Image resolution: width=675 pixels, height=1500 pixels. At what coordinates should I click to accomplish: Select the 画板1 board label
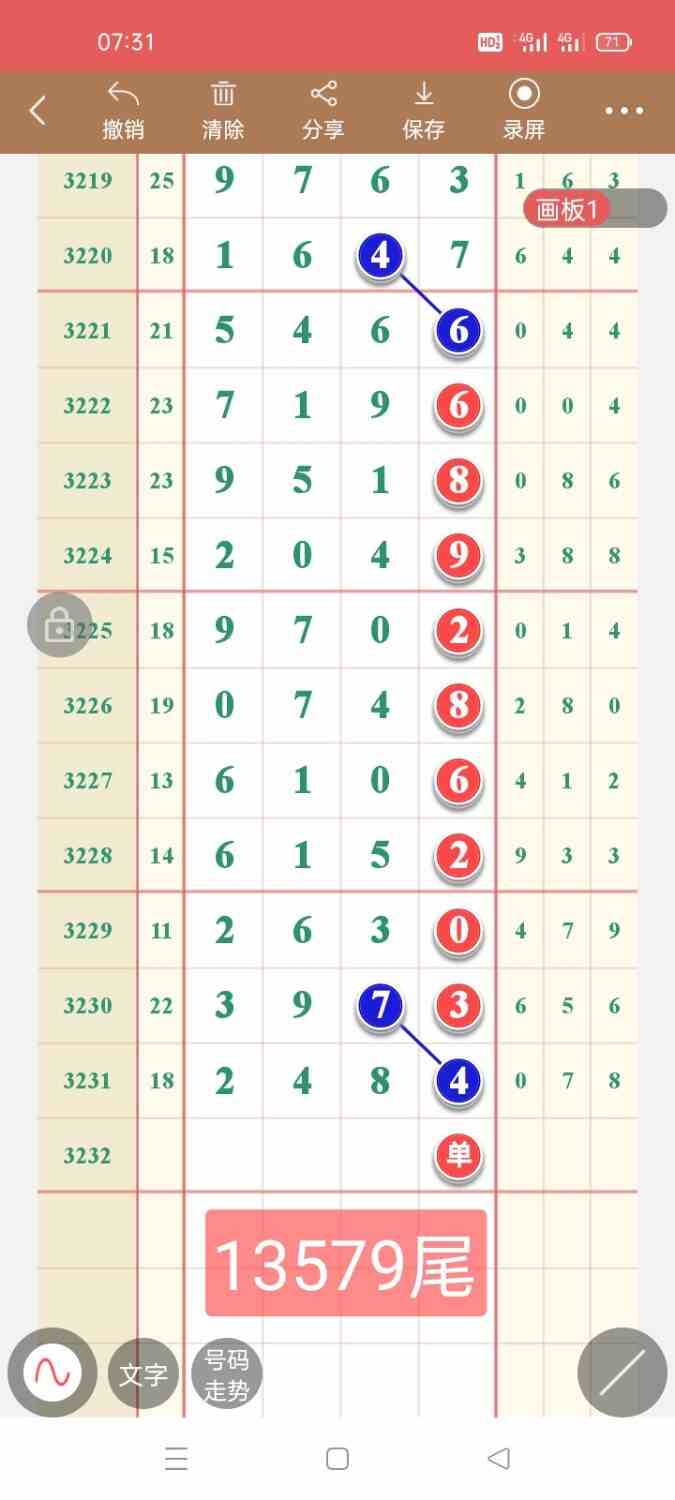568,209
